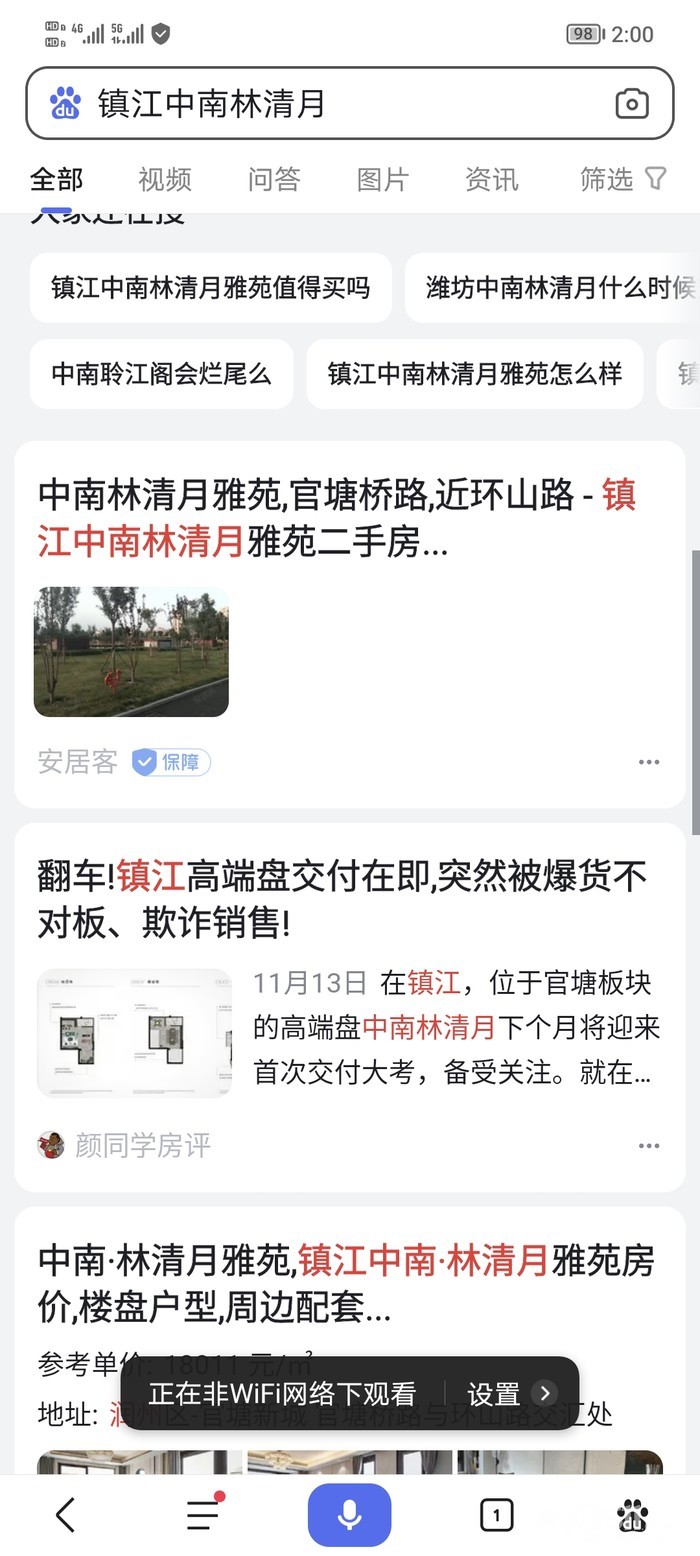The height and width of the screenshot is (1556, 700).
Task: Open the 安居客 二手房 search result
Action: pos(336,519)
